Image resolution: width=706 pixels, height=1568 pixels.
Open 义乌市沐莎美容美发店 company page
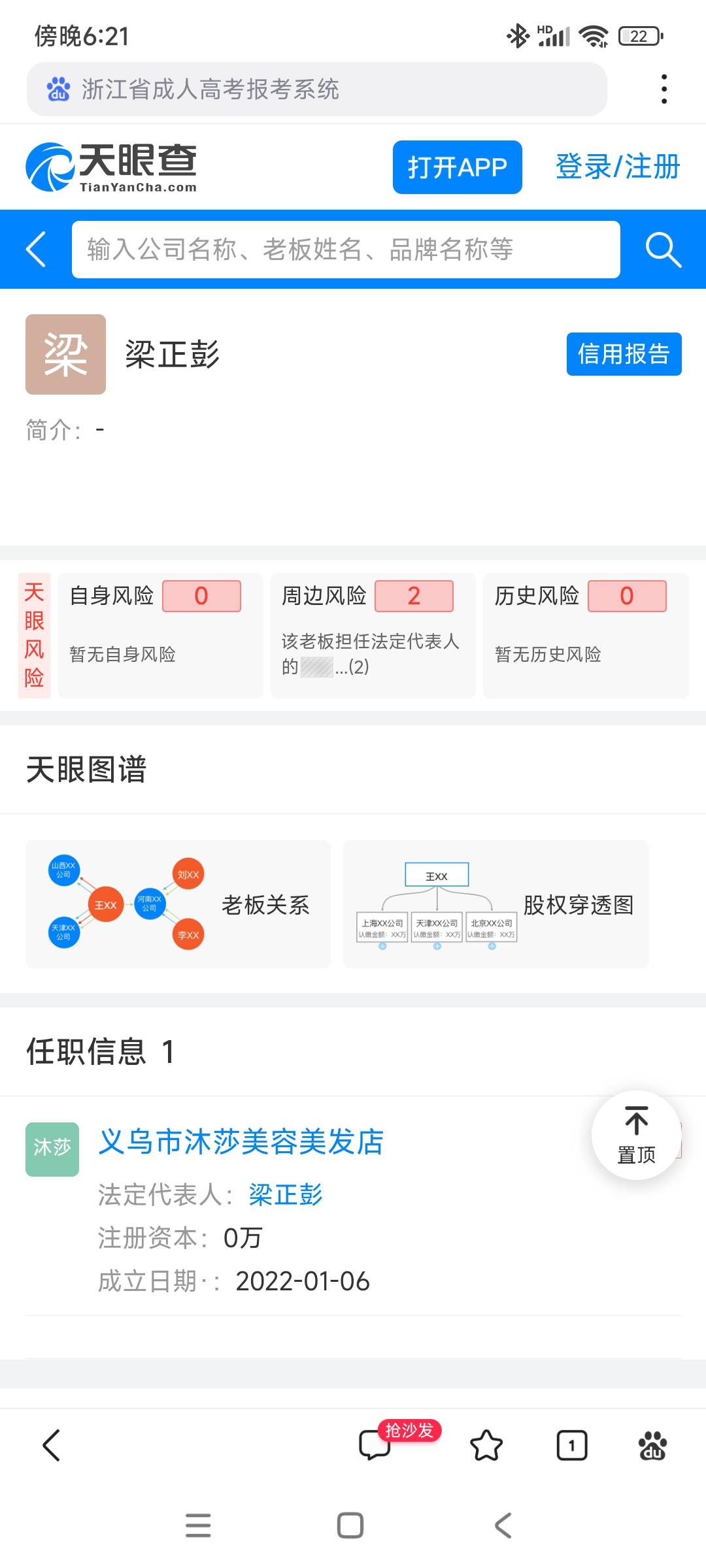(x=241, y=1142)
